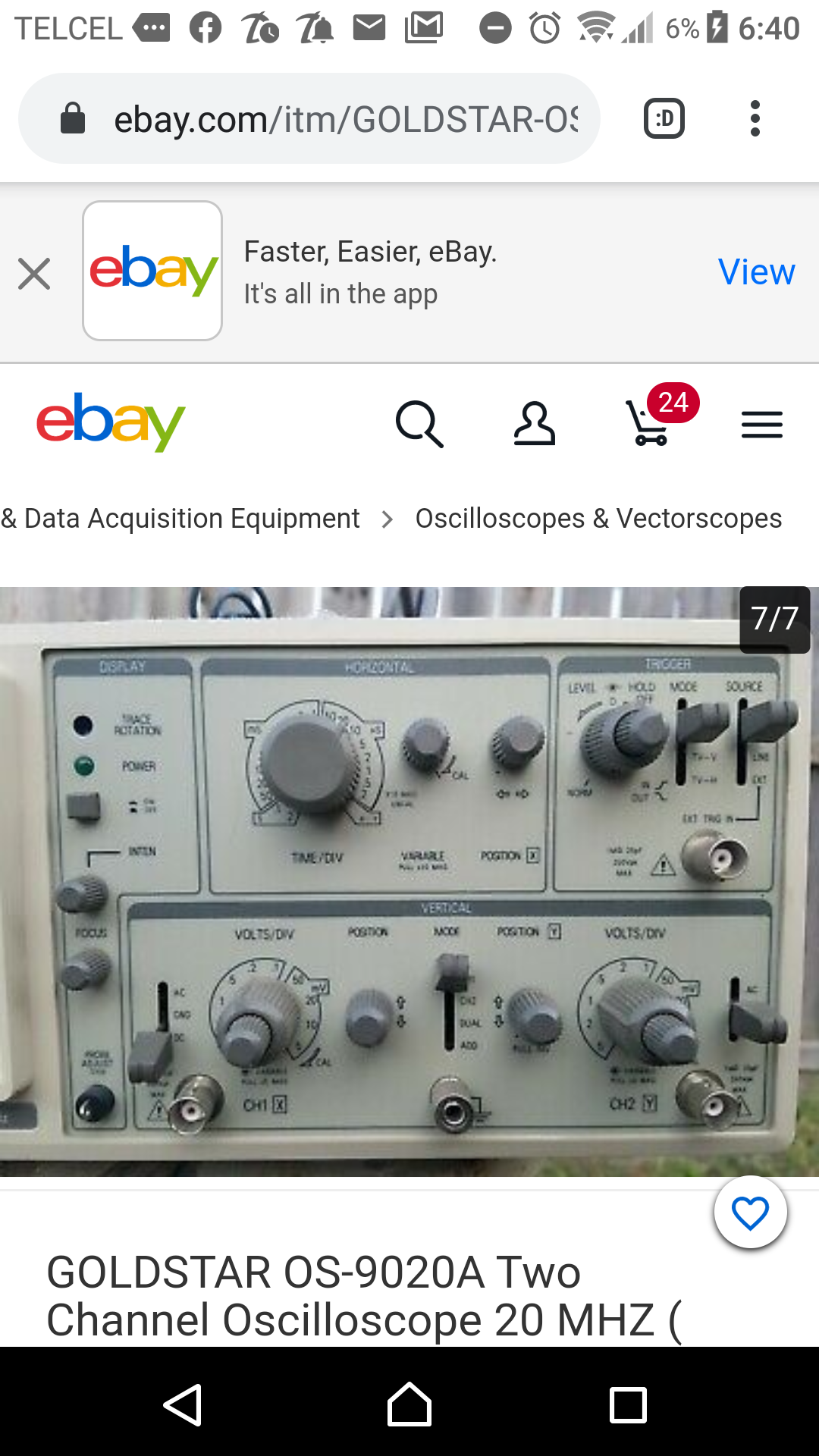The width and height of the screenshot is (819, 1456).
Task: Go back with system back button
Action: coord(183,1405)
